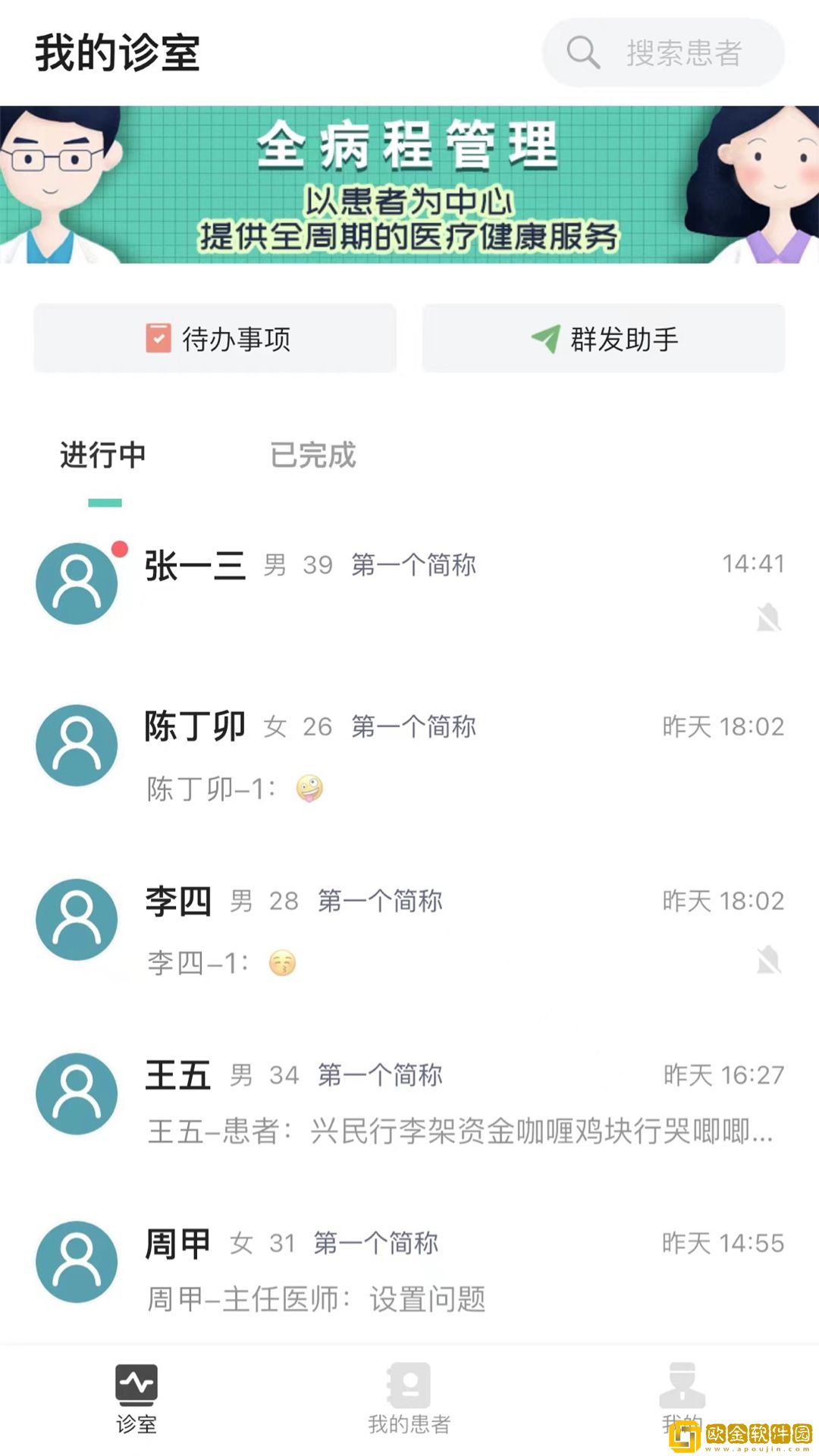
Task: Select the 进行中 tab
Action: [x=103, y=455]
